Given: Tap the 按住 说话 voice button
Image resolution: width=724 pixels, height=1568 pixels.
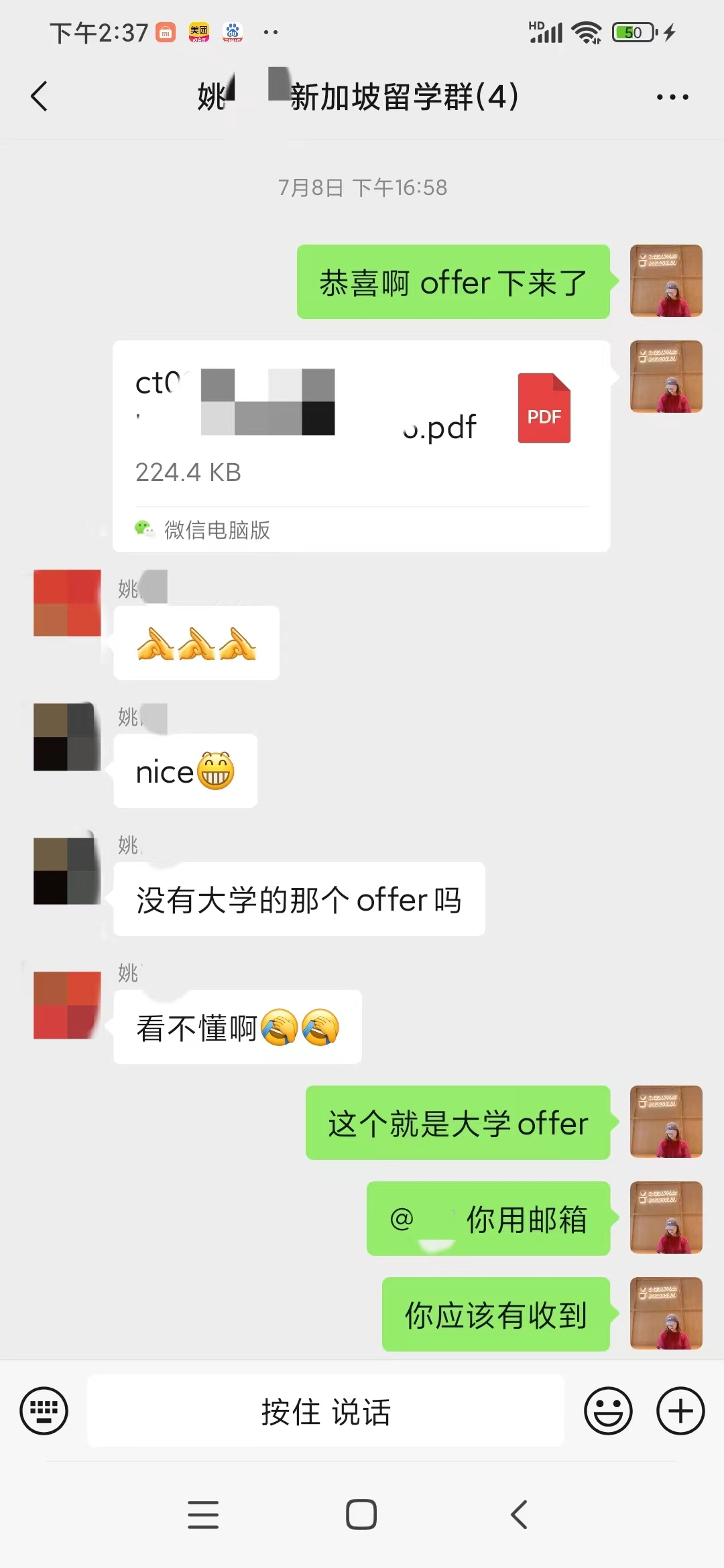Looking at the screenshot, I should pos(326,1411).
